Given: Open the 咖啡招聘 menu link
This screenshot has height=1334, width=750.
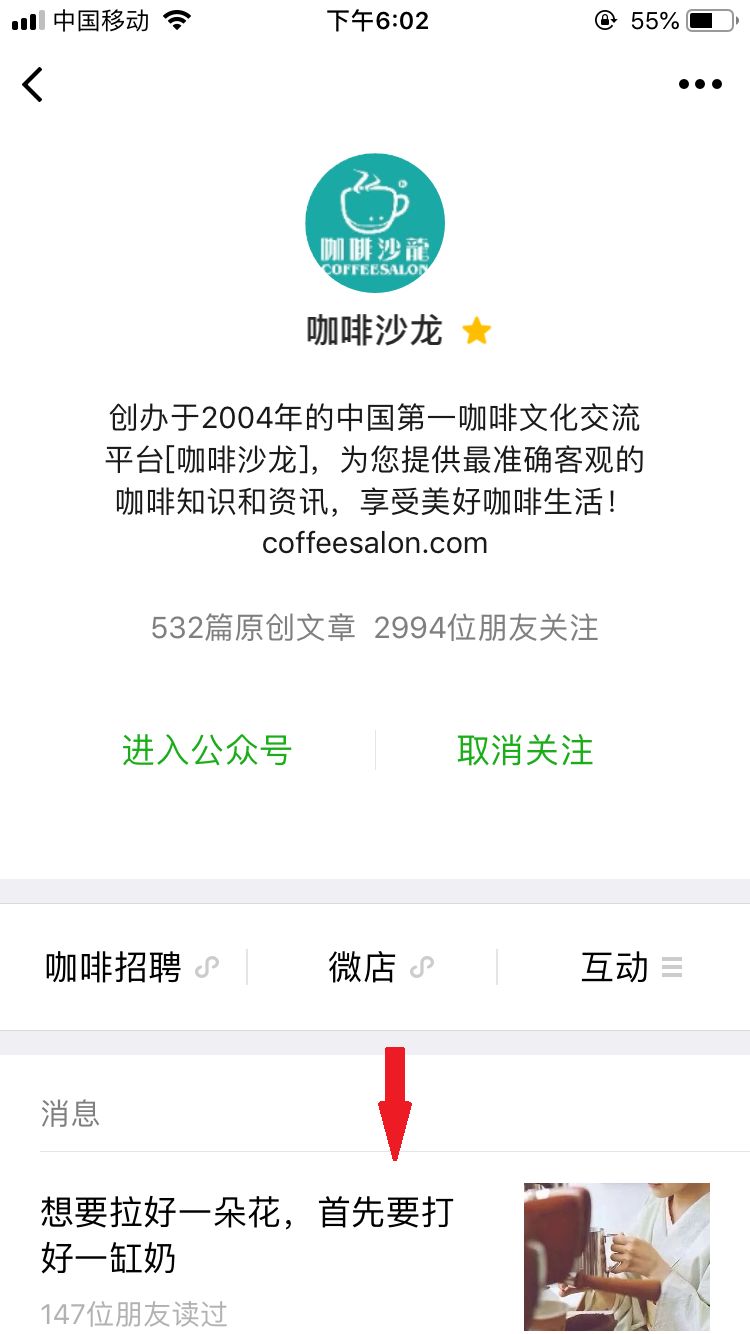Looking at the screenshot, I should [130, 968].
